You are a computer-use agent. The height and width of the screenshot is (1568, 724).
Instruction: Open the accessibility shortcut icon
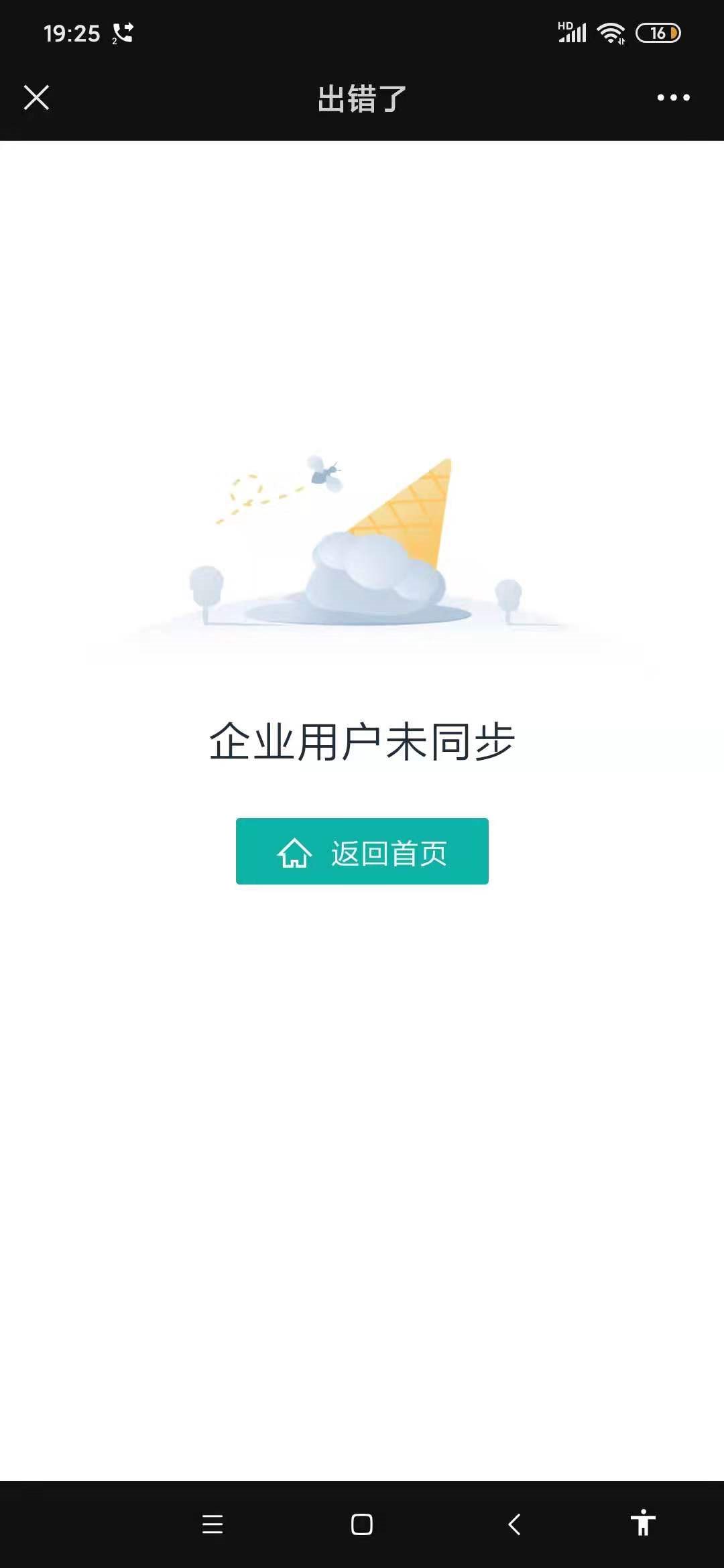pos(642,1523)
